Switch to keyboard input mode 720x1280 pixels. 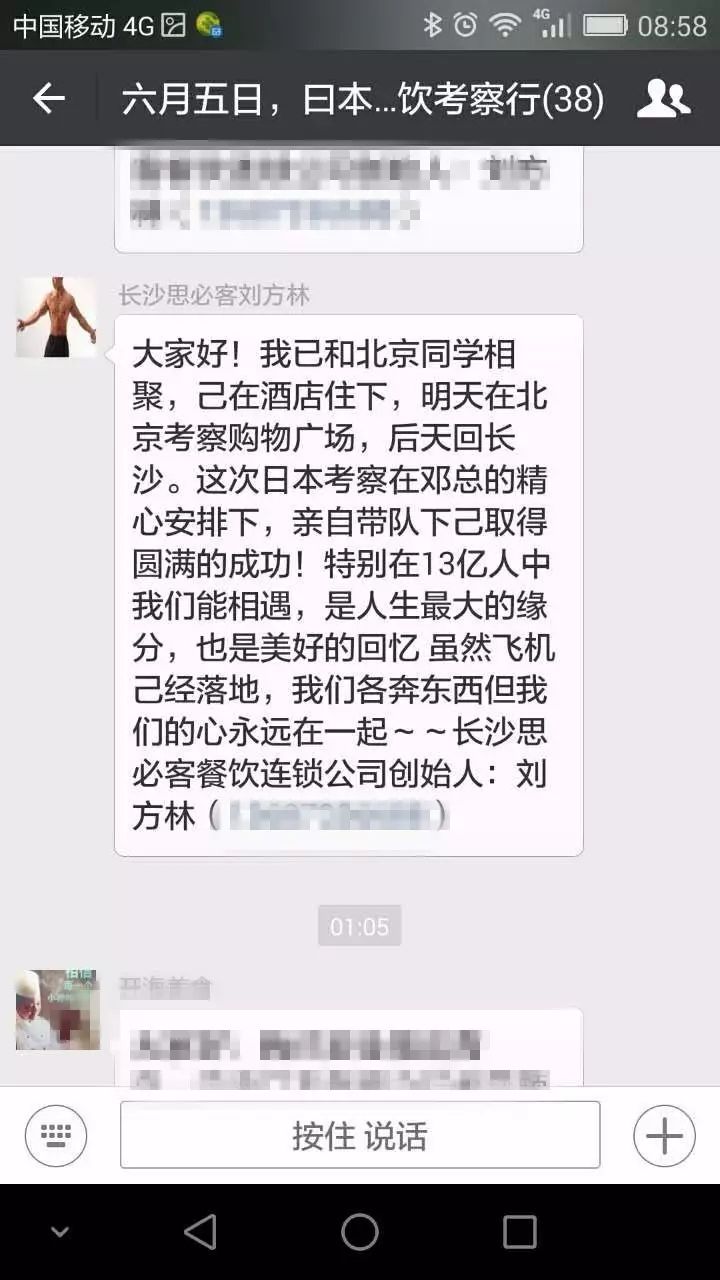tap(56, 1136)
